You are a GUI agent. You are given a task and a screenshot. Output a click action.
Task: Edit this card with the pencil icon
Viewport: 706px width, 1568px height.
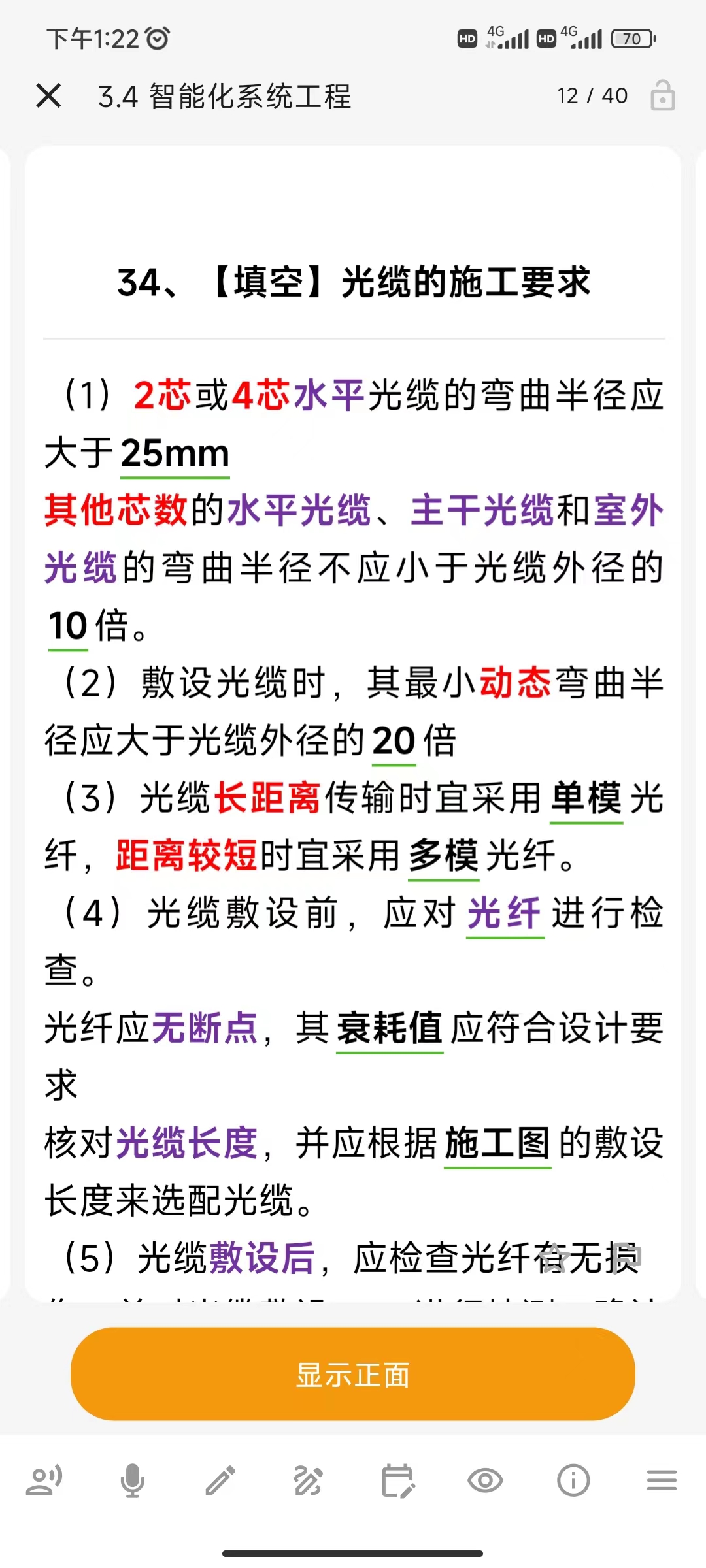coord(220,1480)
